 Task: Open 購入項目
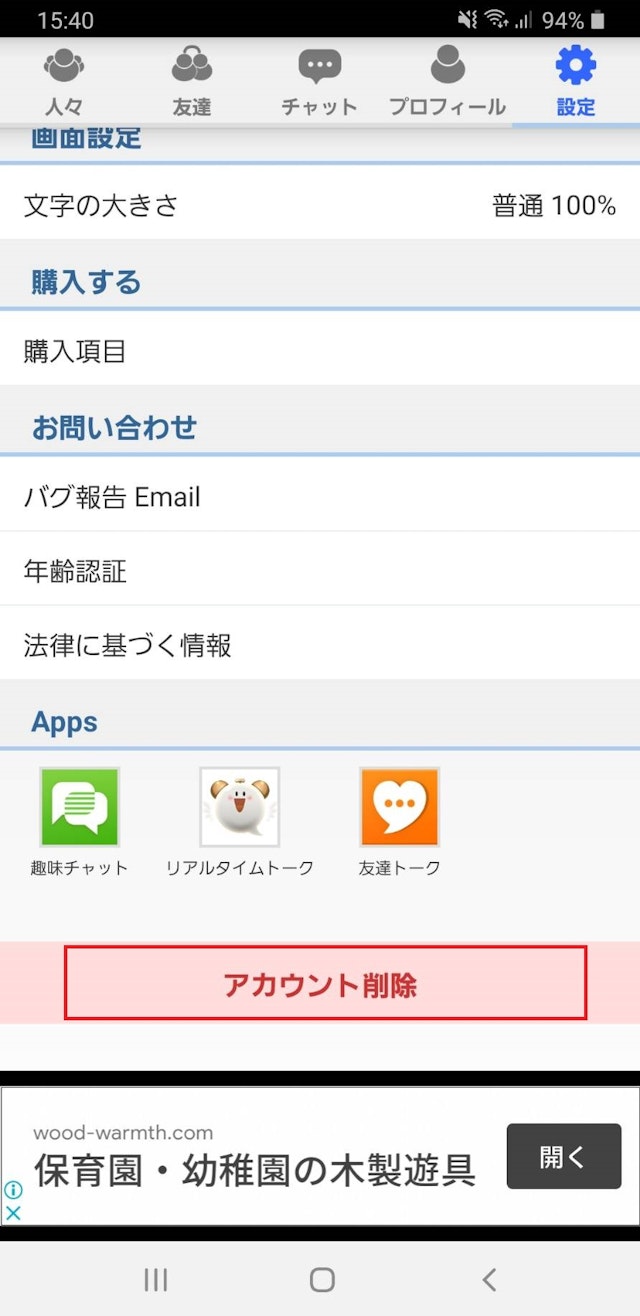(x=320, y=352)
